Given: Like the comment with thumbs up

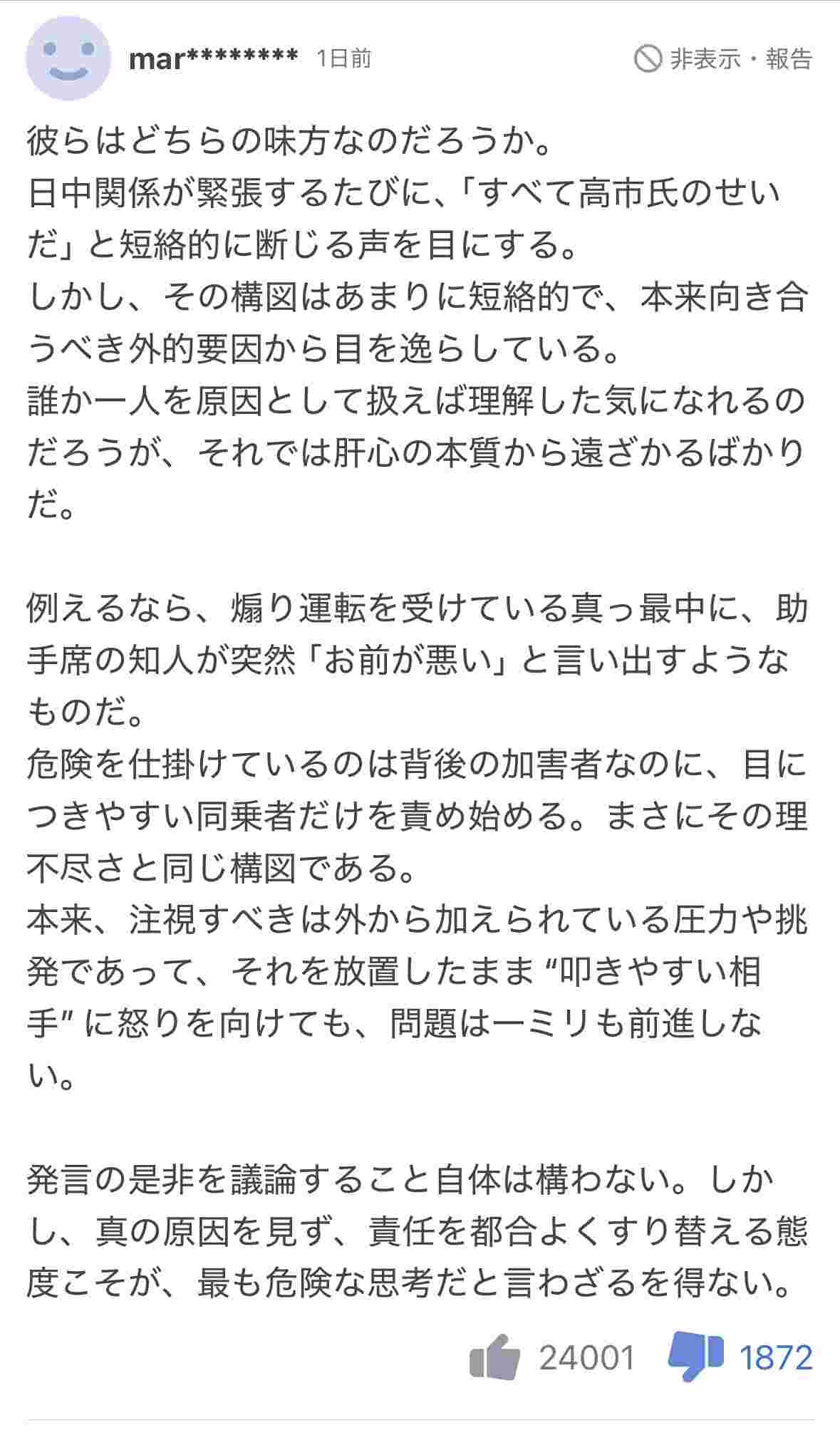Looking at the screenshot, I should coord(494,1358).
